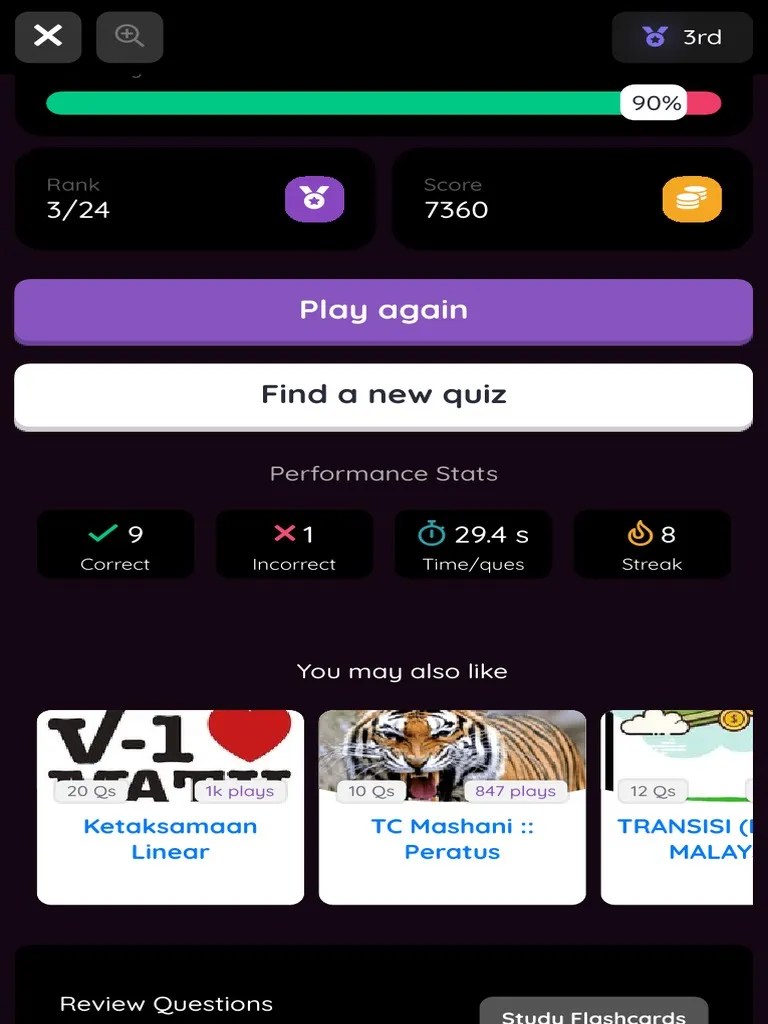This screenshot has height=1024, width=768.
Task: Close the quiz results screen
Action: click(47, 36)
